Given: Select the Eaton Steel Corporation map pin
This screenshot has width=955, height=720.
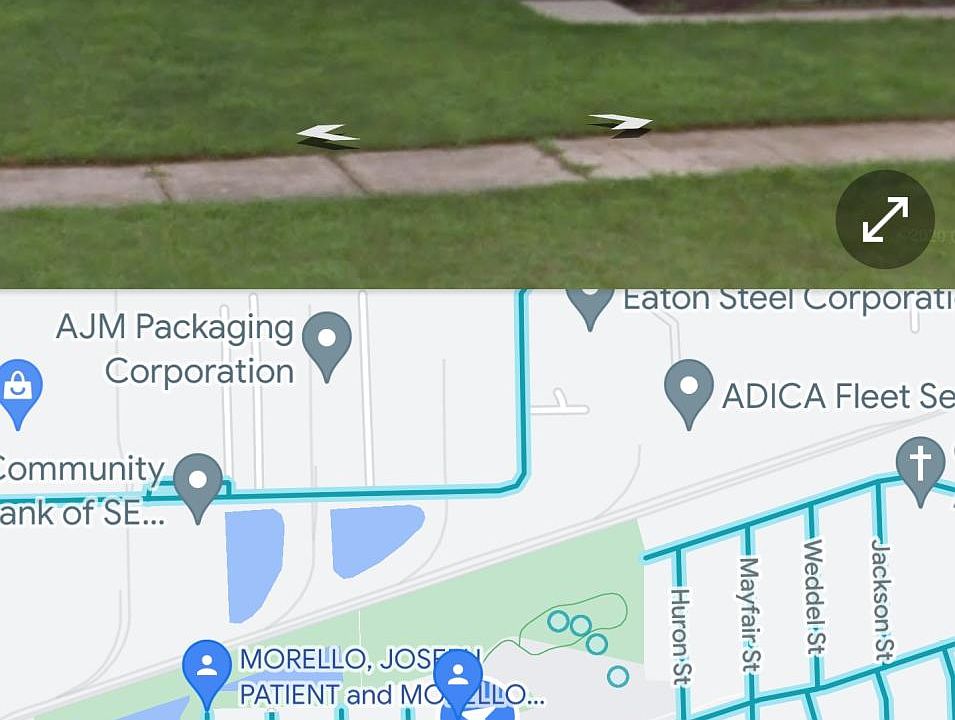Looking at the screenshot, I should pyautogui.click(x=589, y=303).
